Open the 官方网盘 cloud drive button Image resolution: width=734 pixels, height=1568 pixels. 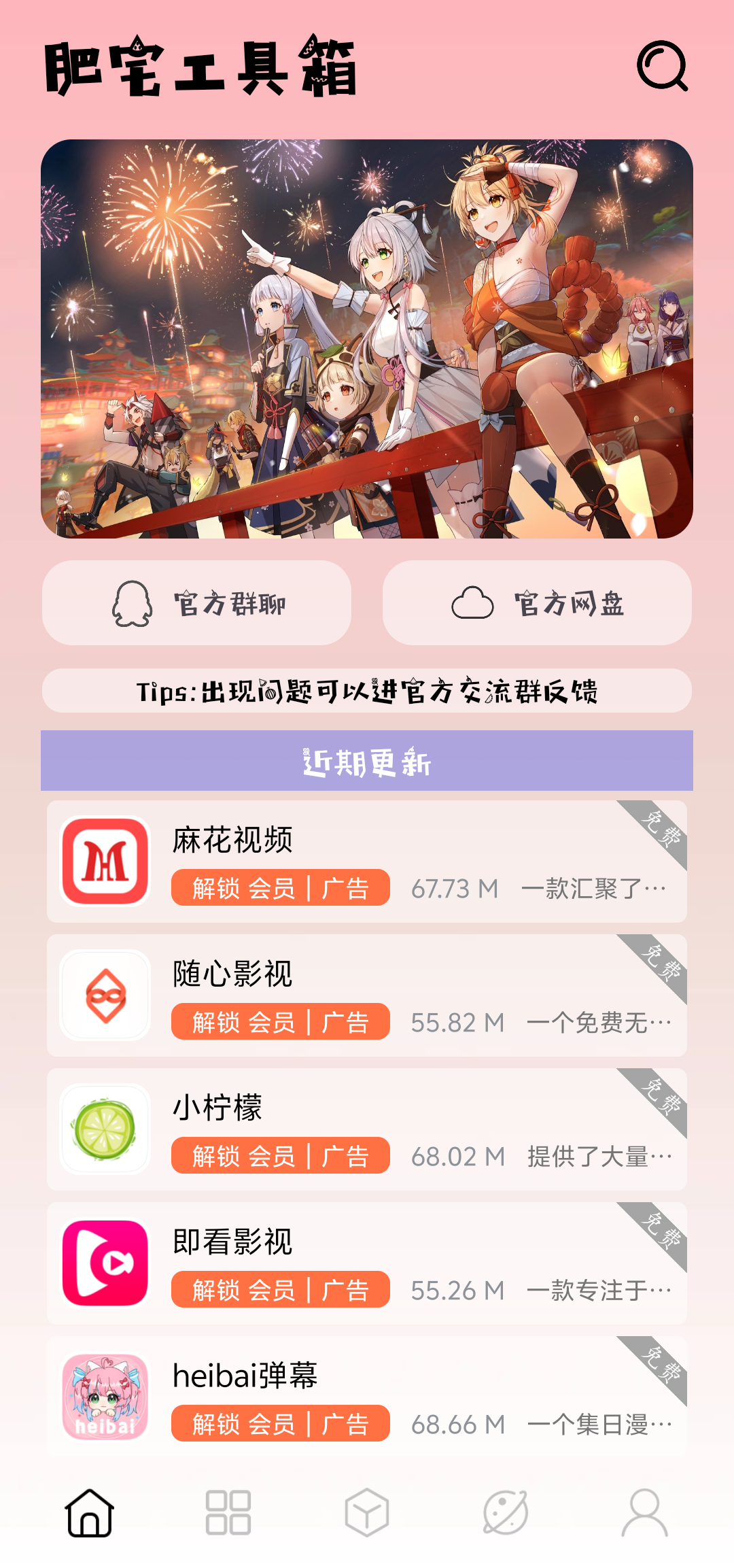537,603
